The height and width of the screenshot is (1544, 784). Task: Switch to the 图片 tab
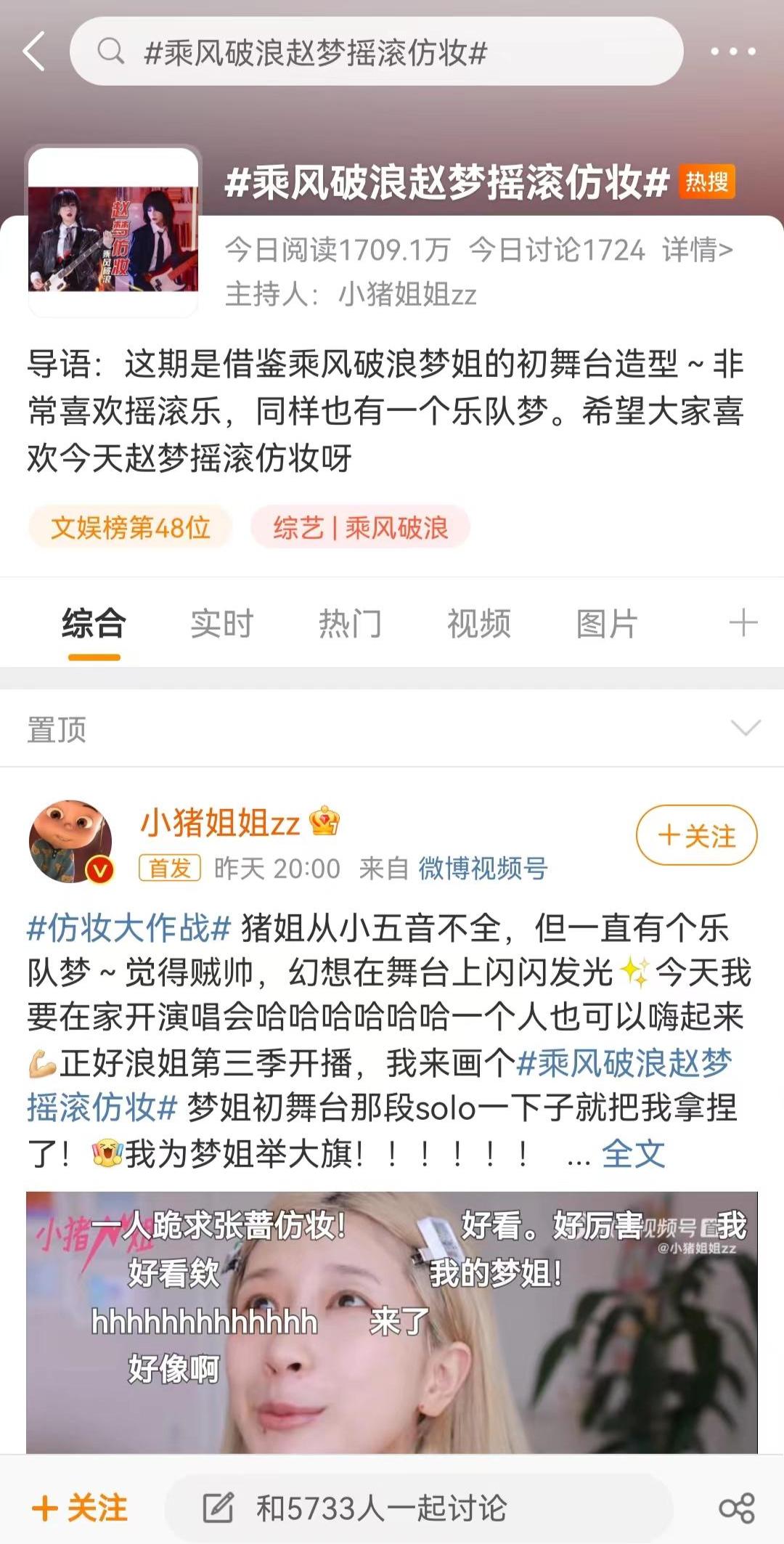[607, 624]
